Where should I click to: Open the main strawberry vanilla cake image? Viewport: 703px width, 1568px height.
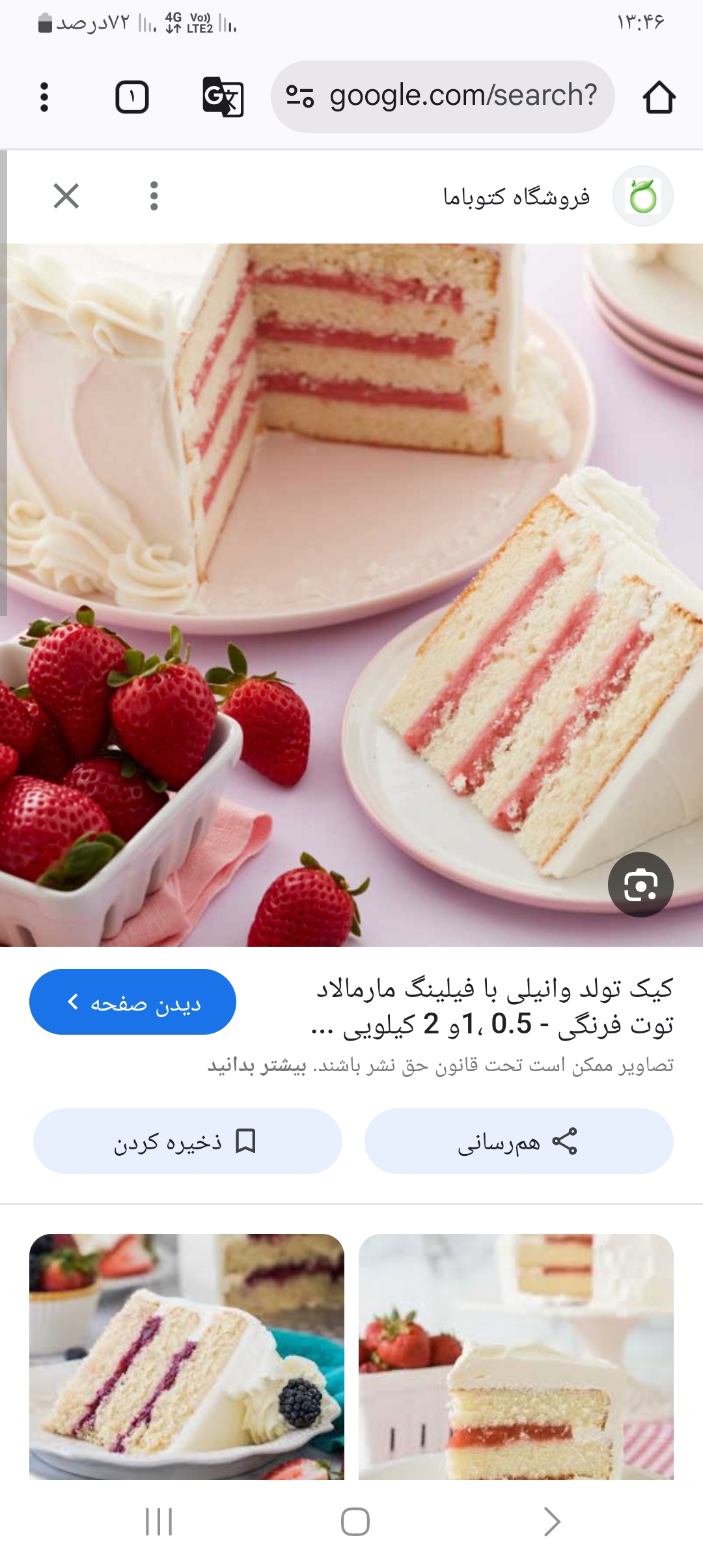[x=351, y=594]
